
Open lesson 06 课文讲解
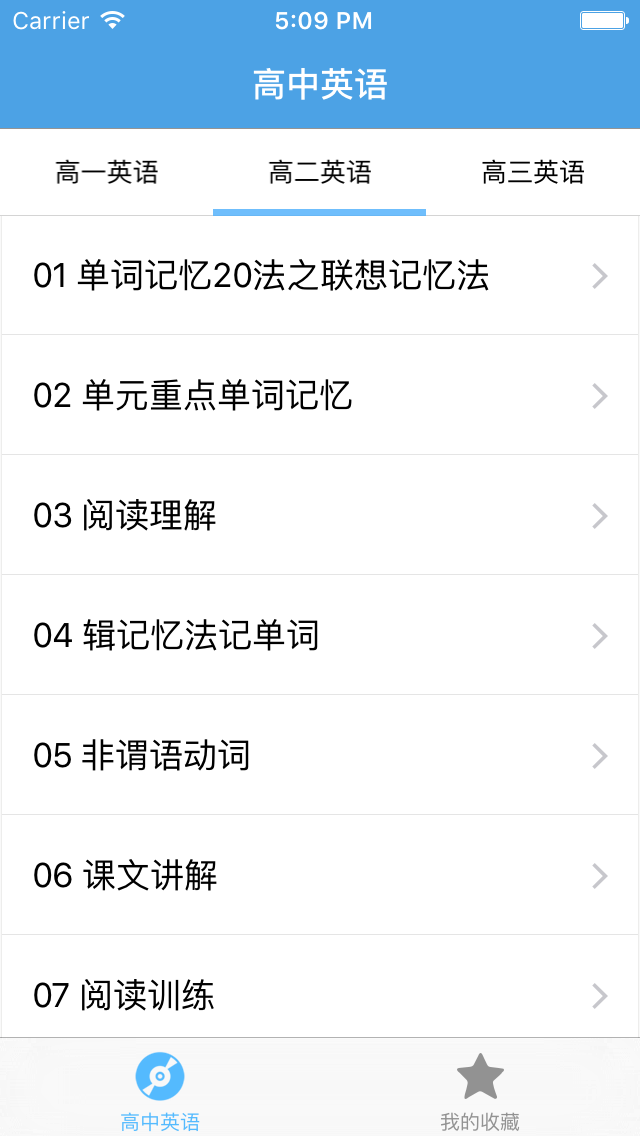pos(320,876)
